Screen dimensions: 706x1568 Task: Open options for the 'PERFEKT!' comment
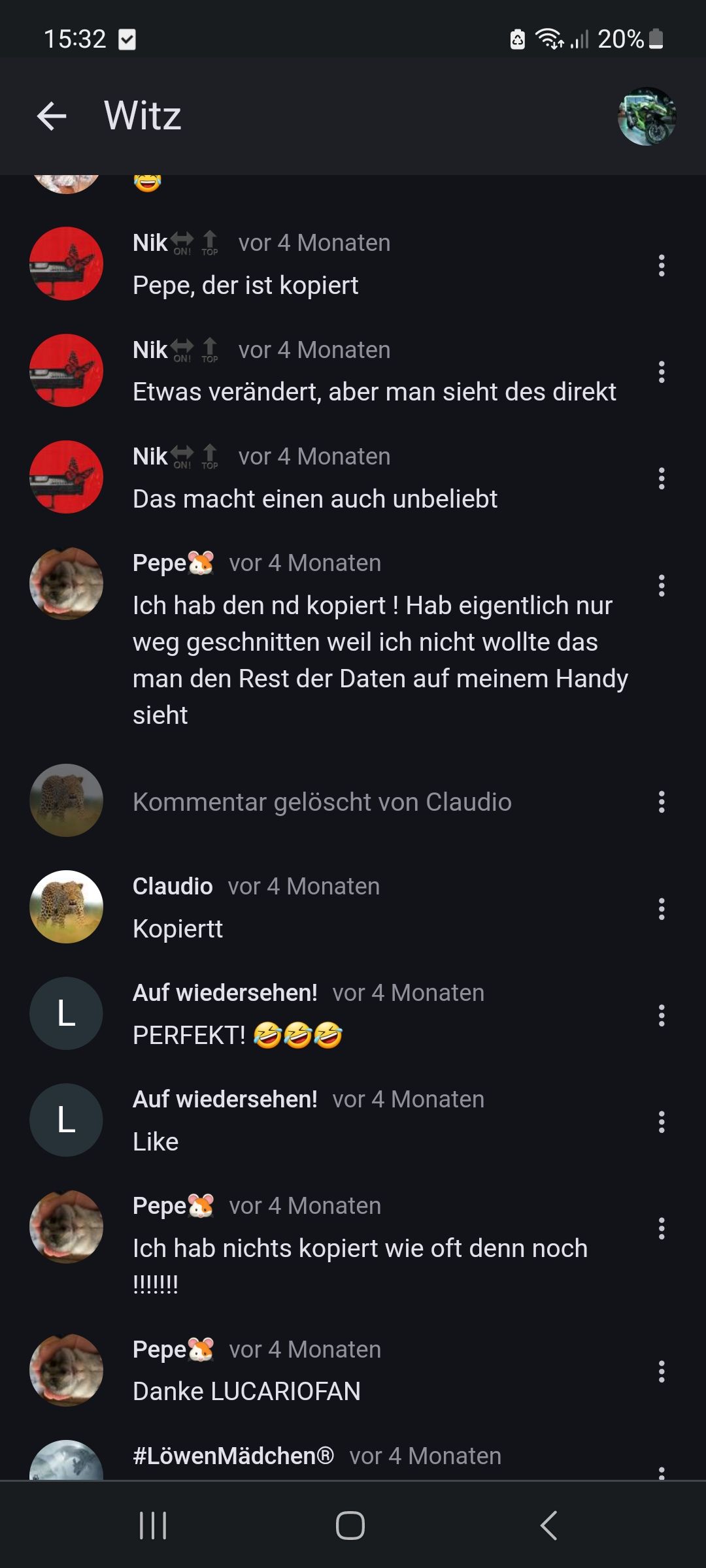(x=662, y=1015)
